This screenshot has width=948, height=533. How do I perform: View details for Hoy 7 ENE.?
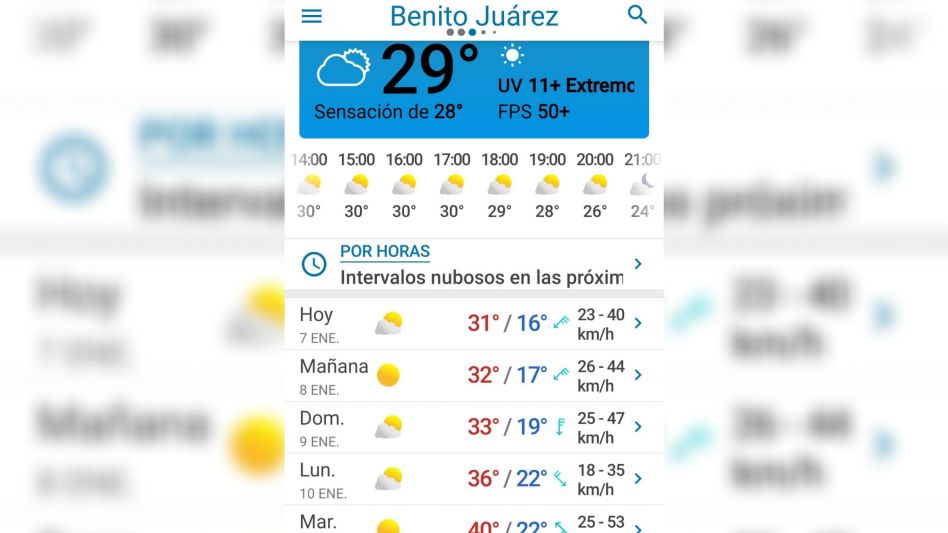point(473,323)
